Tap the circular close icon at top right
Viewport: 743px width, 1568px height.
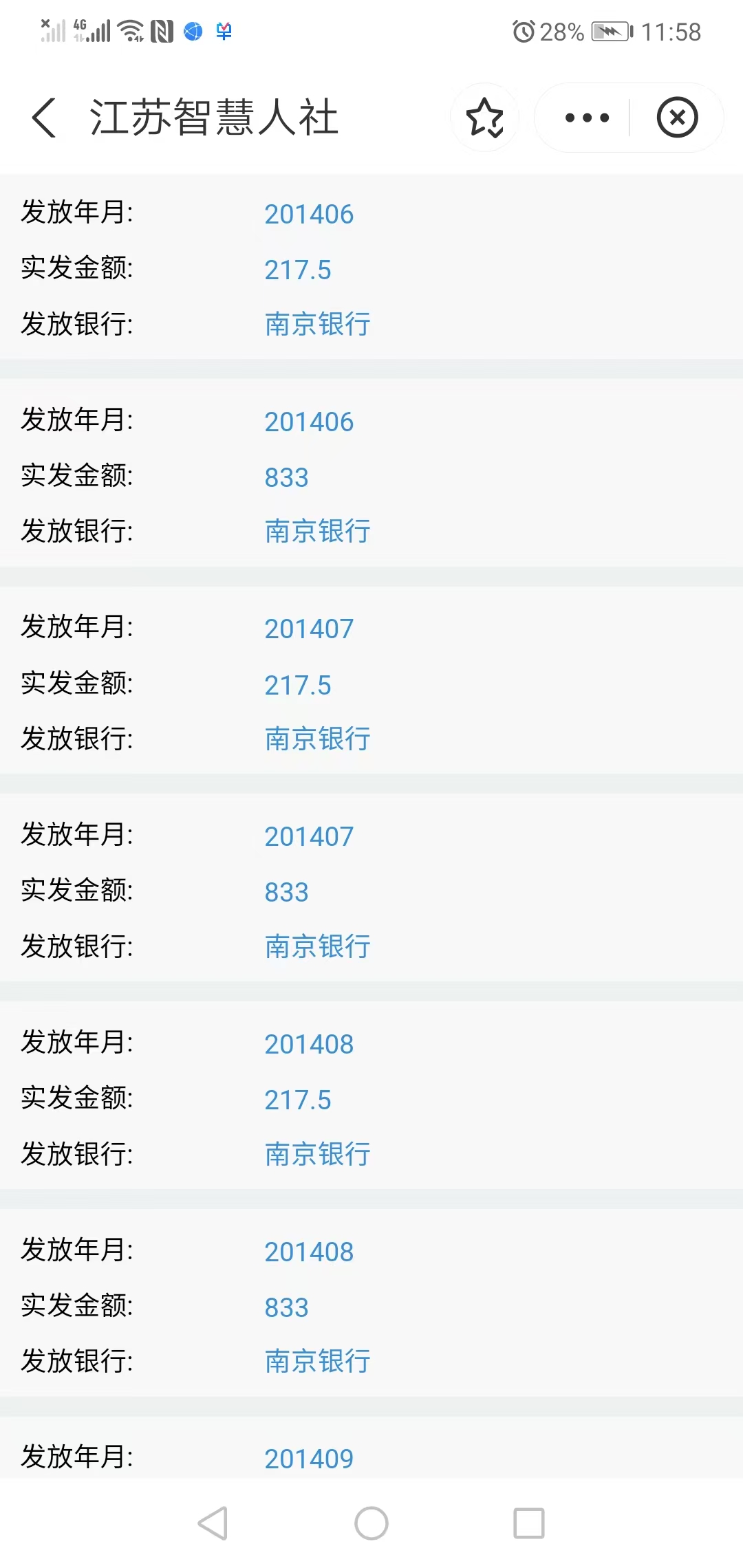tap(677, 118)
